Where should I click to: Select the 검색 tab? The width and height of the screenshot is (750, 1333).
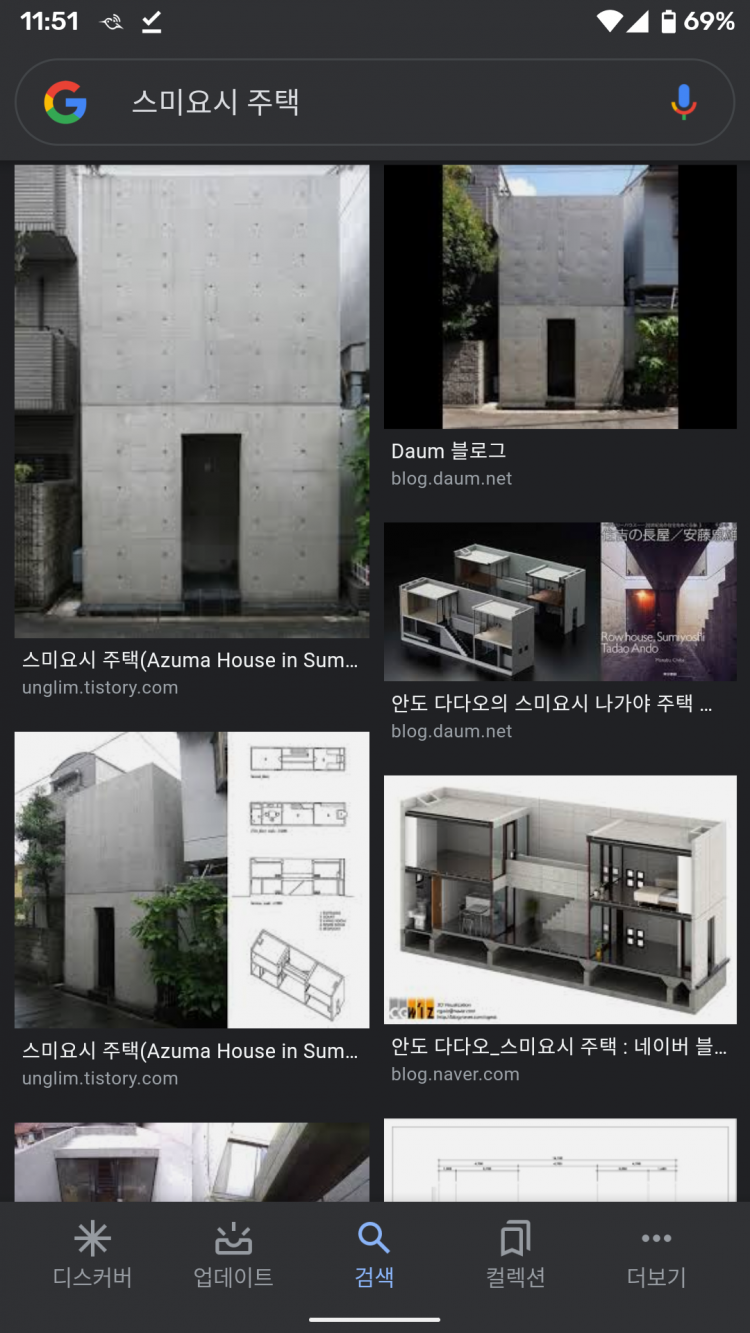pyautogui.click(x=374, y=1256)
